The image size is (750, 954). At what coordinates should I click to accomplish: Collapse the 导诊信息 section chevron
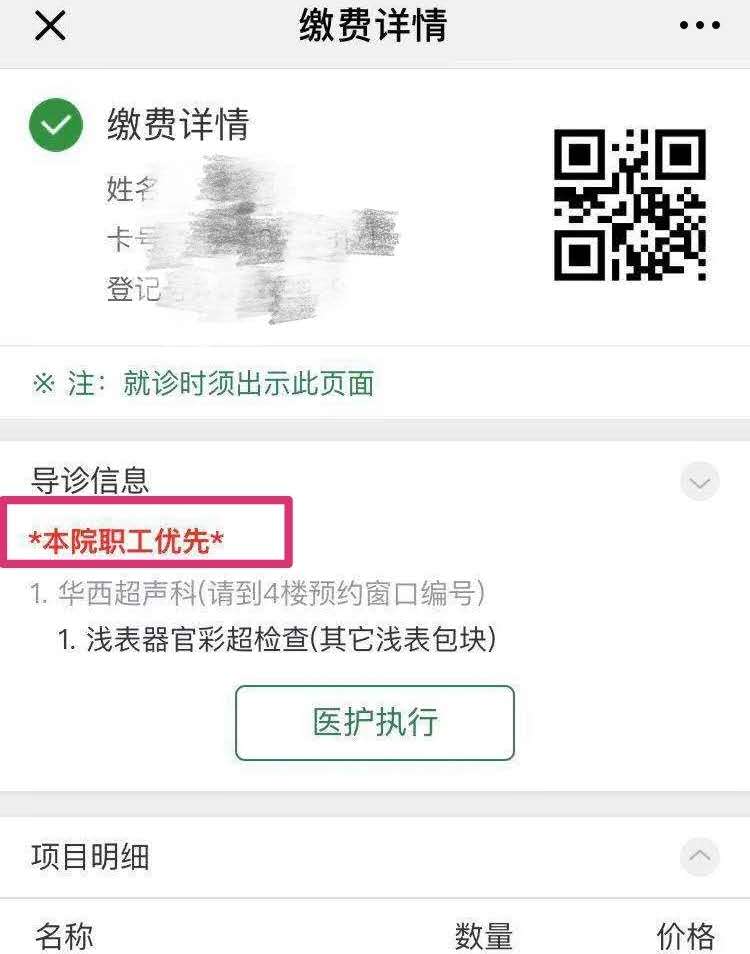pyautogui.click(x=699, y=483)
